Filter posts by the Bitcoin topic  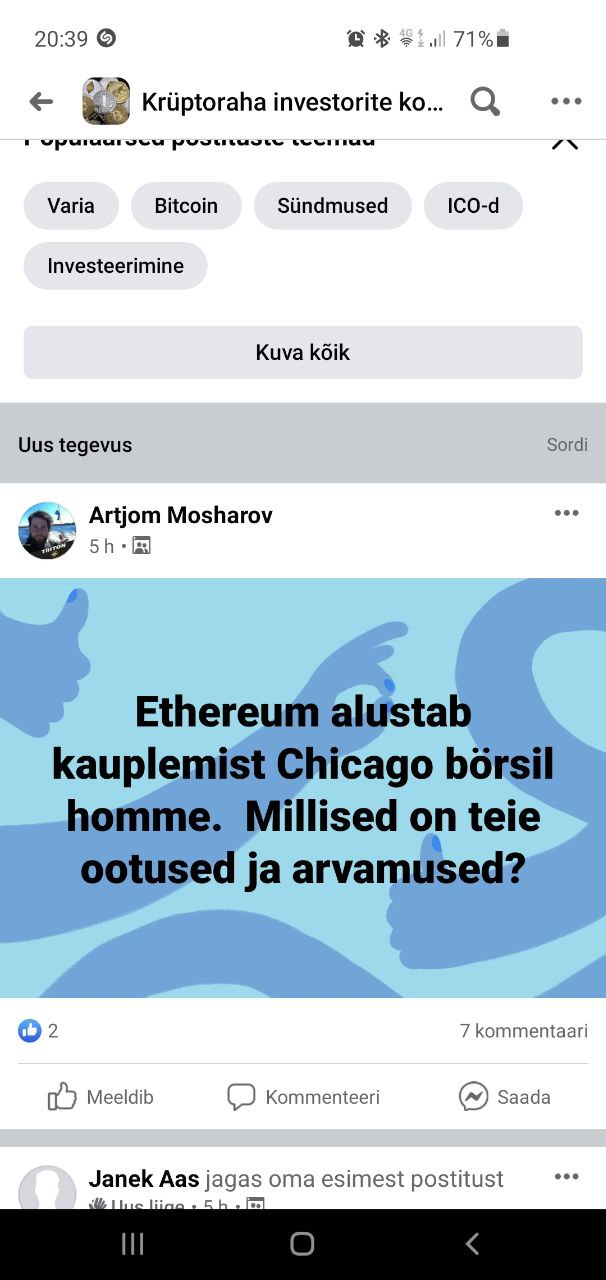tap(186, 205)
